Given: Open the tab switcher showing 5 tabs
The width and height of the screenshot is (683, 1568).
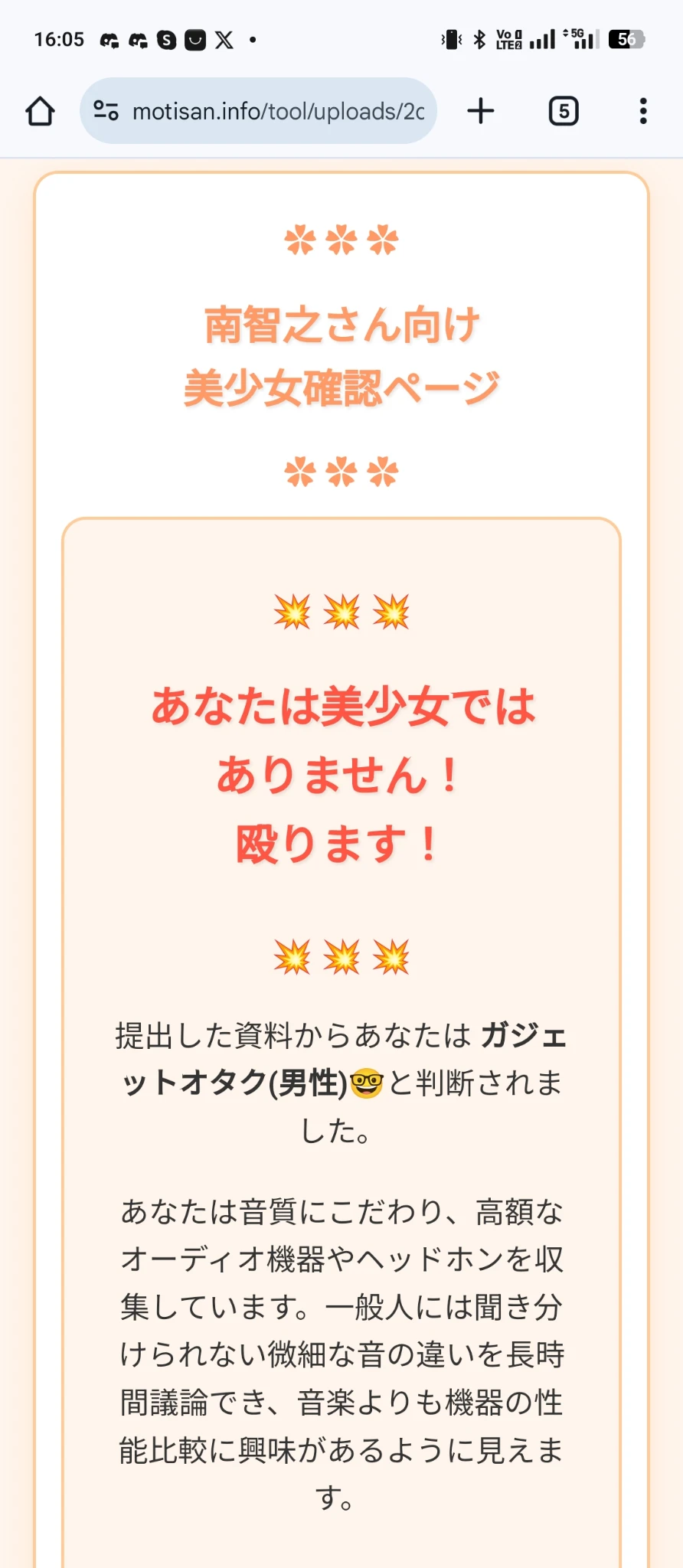Looking at the screenshot, I should tap(564, 111).
